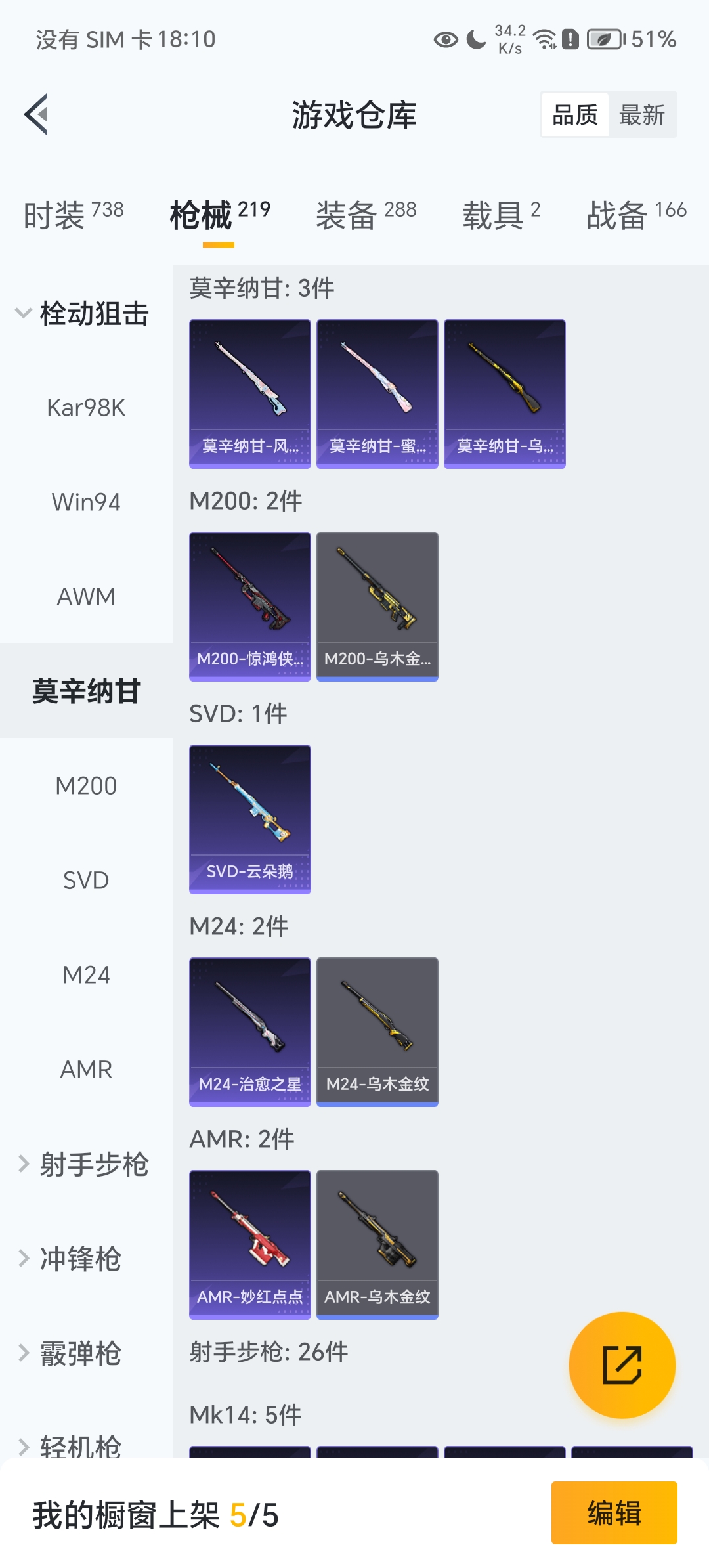Open the M200-惊鸿侠 skin

[x=250, y=606]
